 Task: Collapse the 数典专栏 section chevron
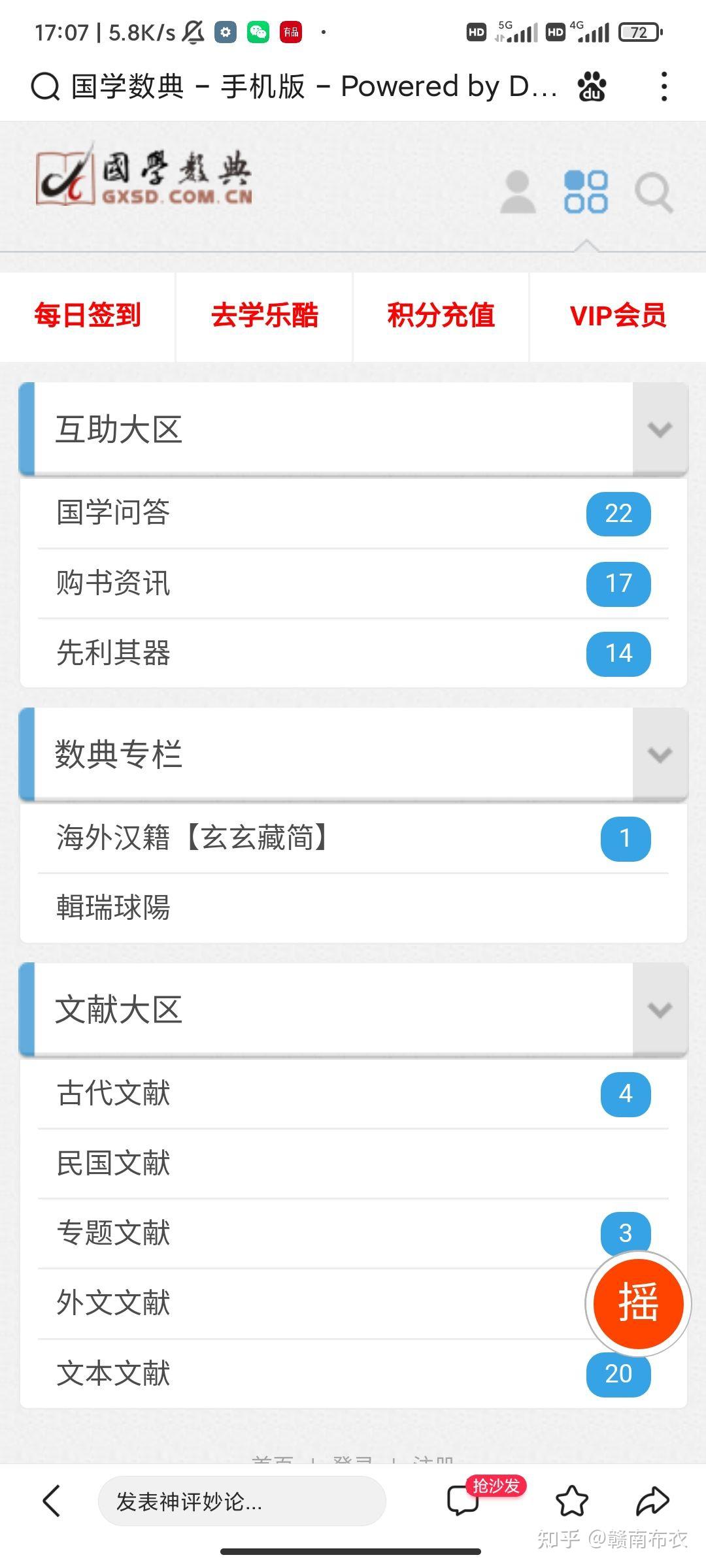[659, 756]
